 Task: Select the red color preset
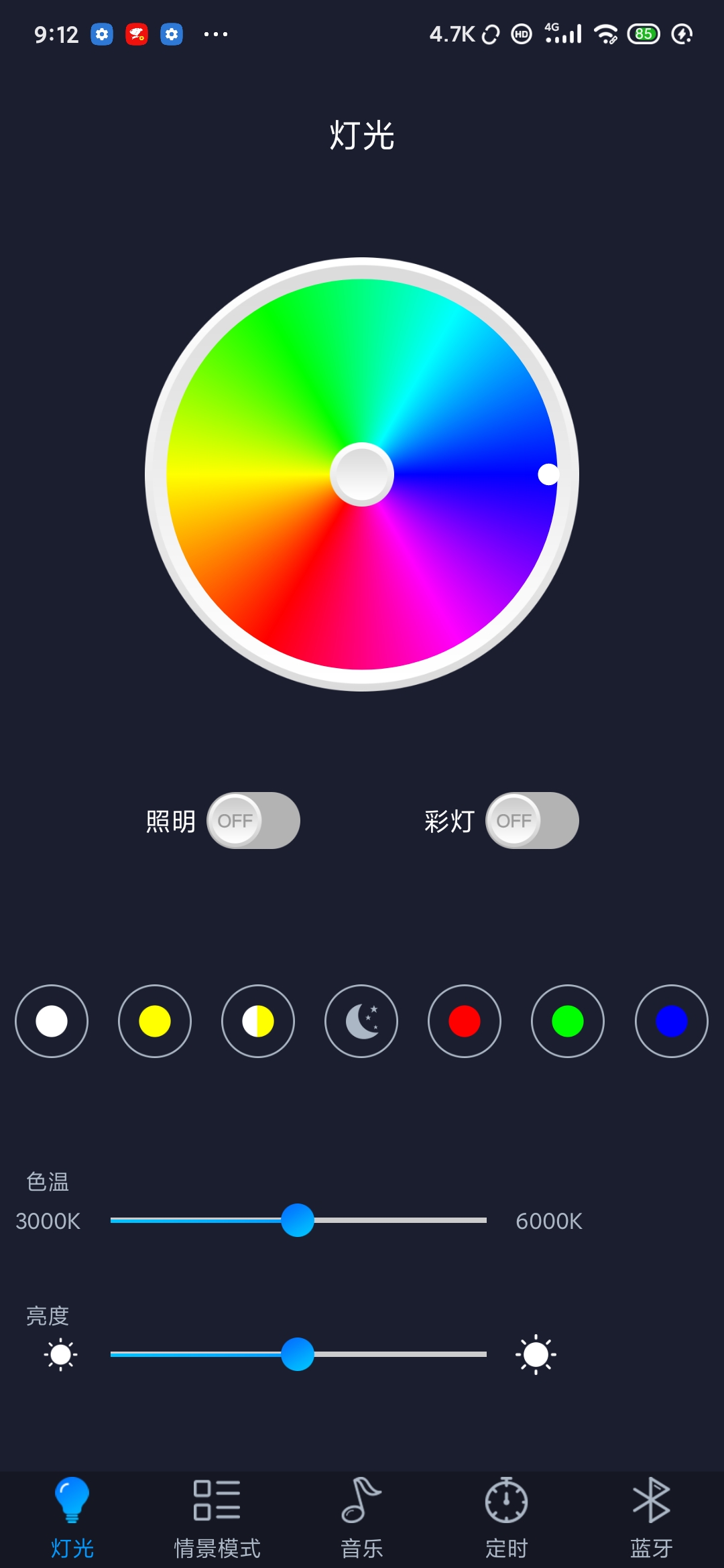(x=464, y=1021)
